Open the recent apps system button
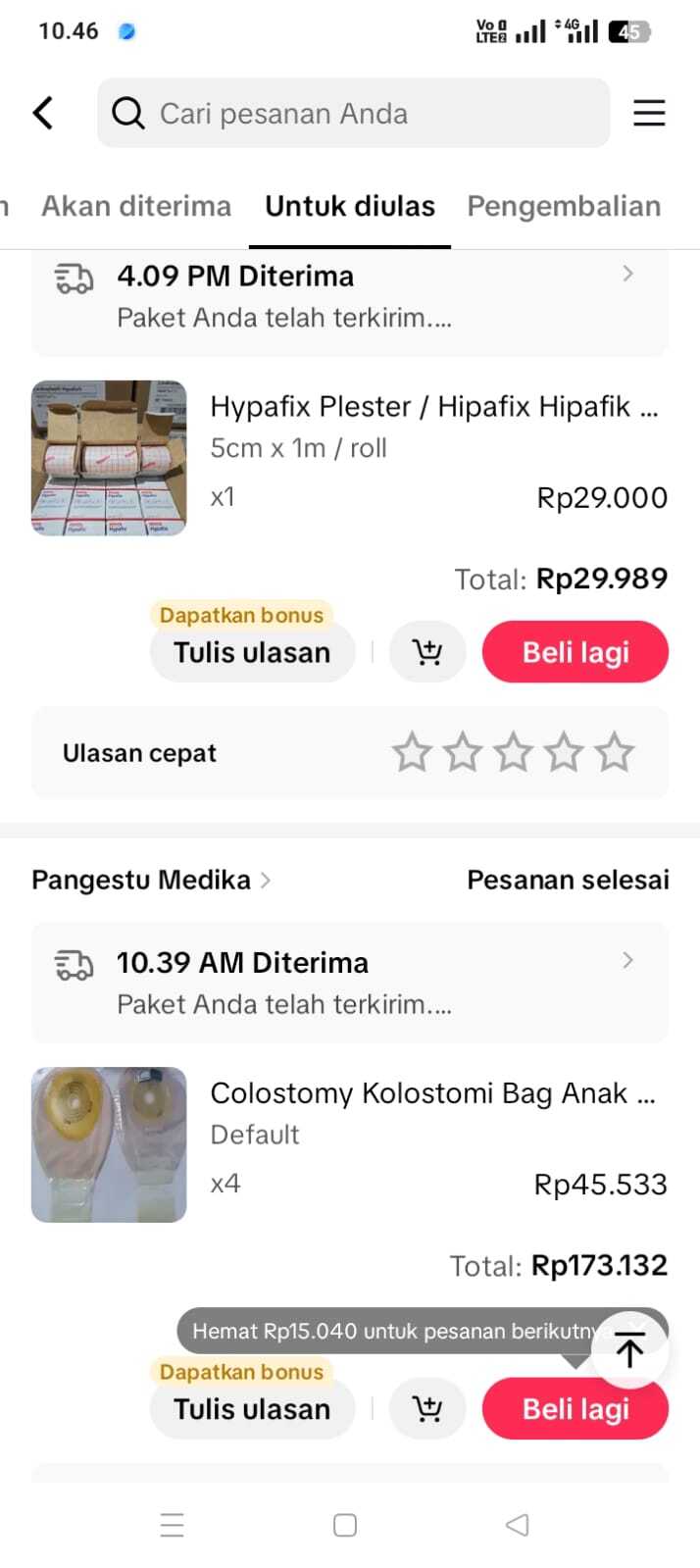 coord(173,1525)
